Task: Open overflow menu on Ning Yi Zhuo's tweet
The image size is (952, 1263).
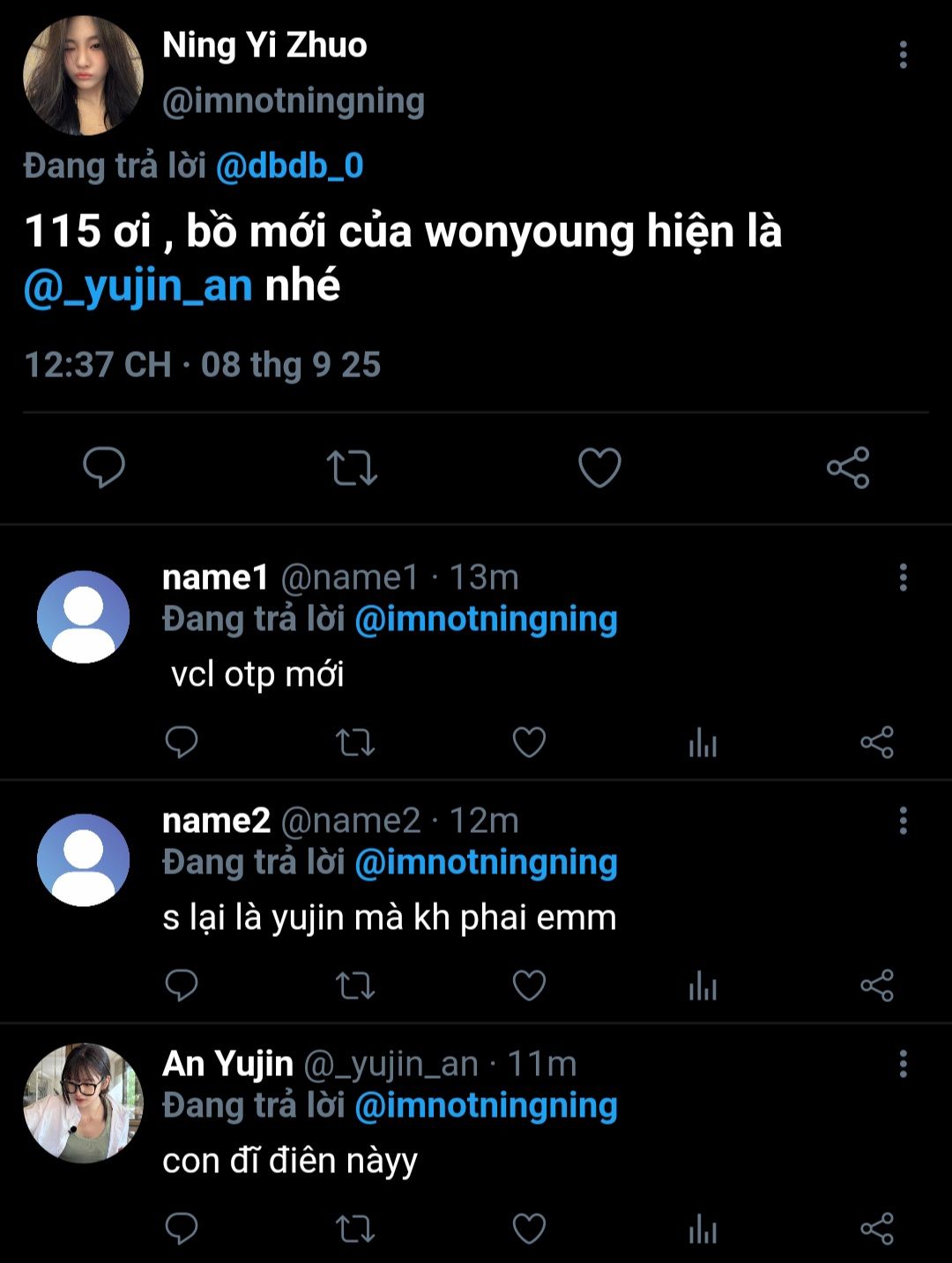Action: [903, 55]
